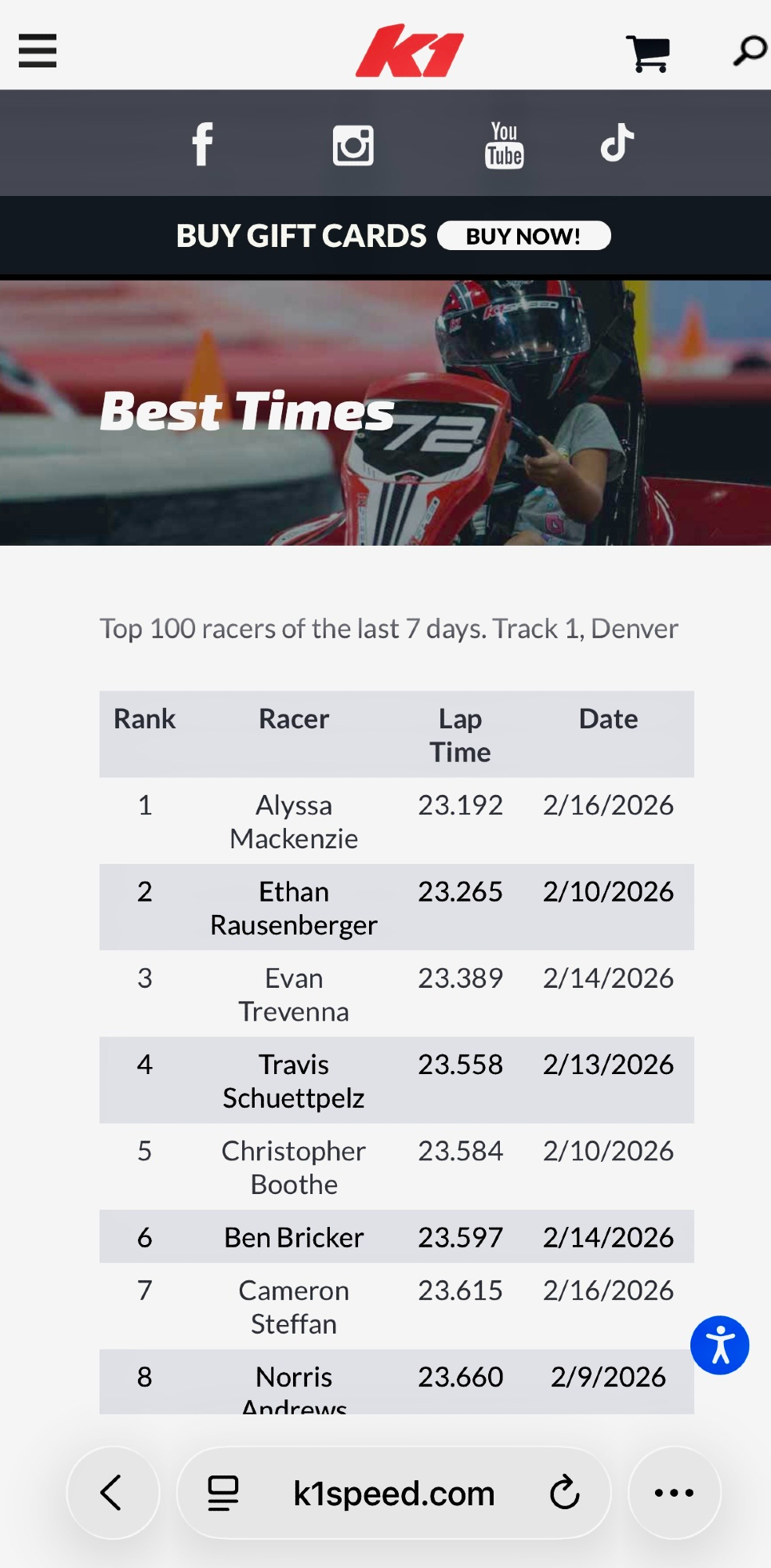
Task: Open the Instagram profile link
Action: (x=353, y=145)
